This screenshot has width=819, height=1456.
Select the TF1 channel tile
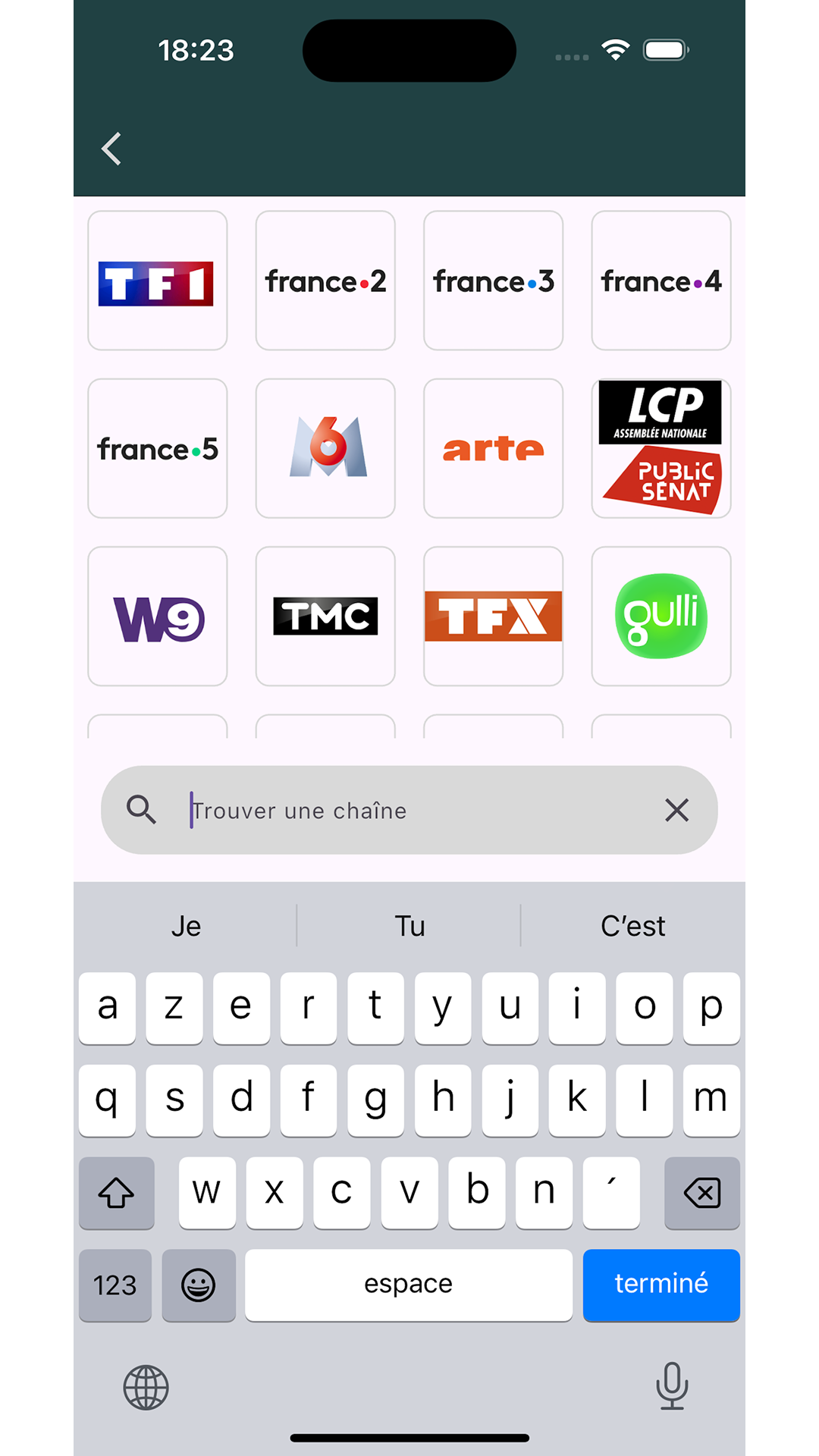pos(157,281)
